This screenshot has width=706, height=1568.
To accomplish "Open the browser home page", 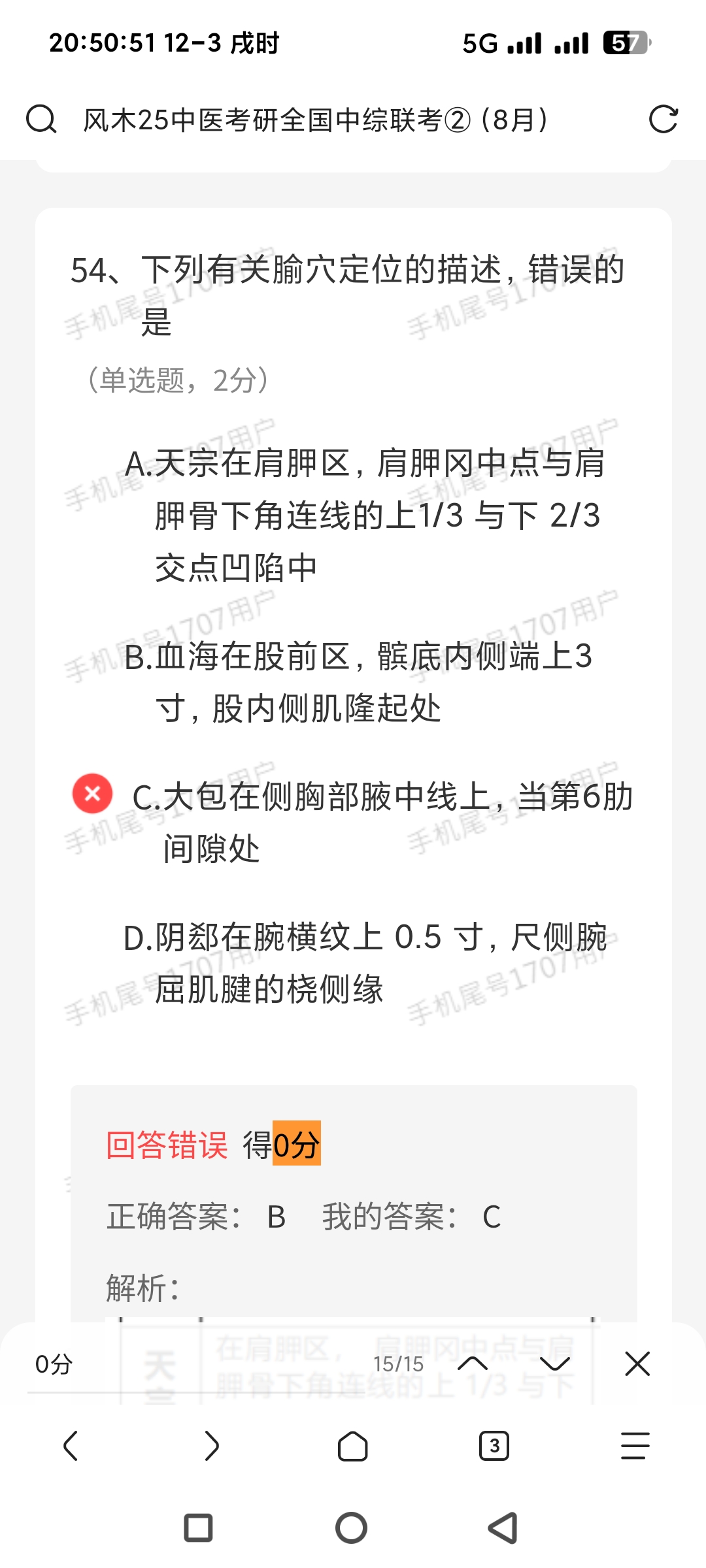I will tap(353, 1446).
